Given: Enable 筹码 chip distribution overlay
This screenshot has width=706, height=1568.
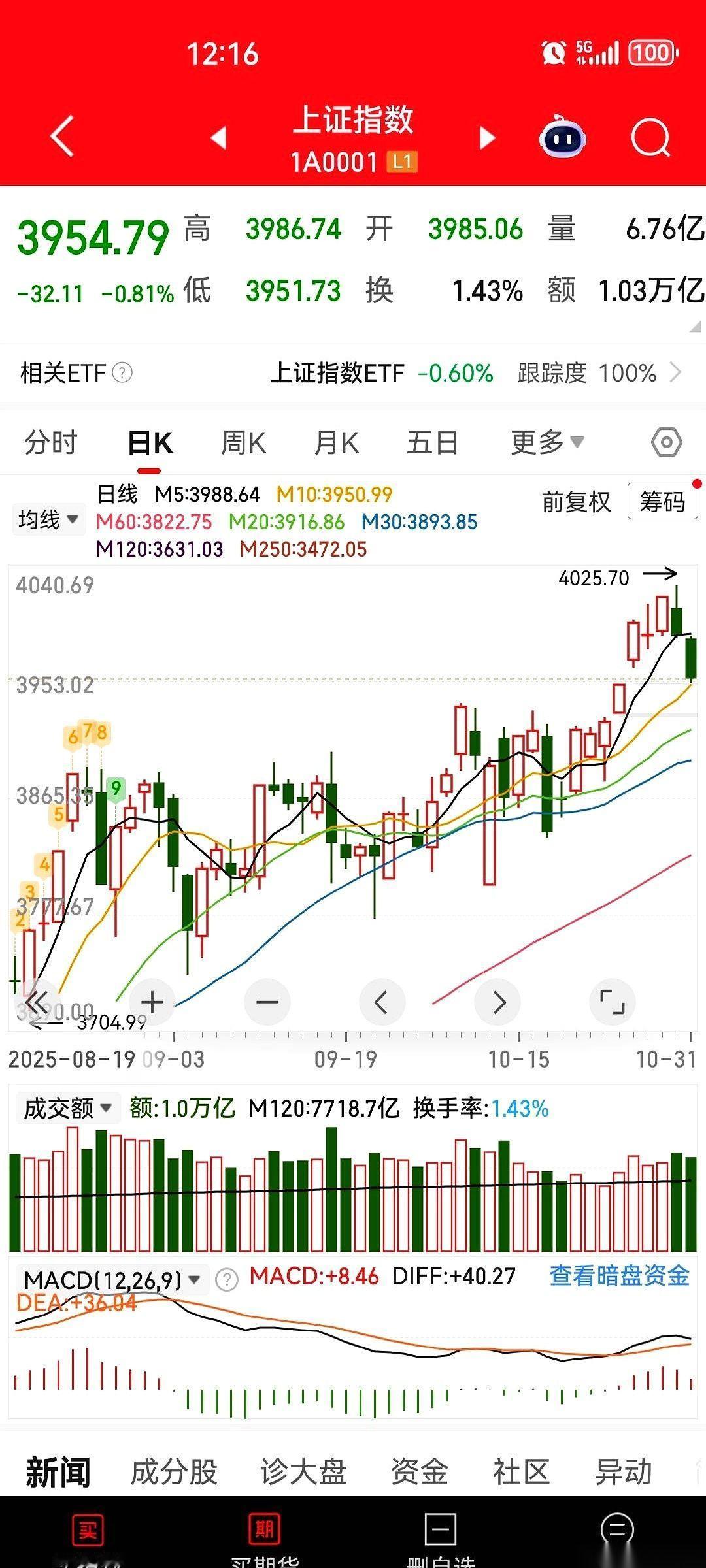Looking at the screenshot, I should [662, 502].
